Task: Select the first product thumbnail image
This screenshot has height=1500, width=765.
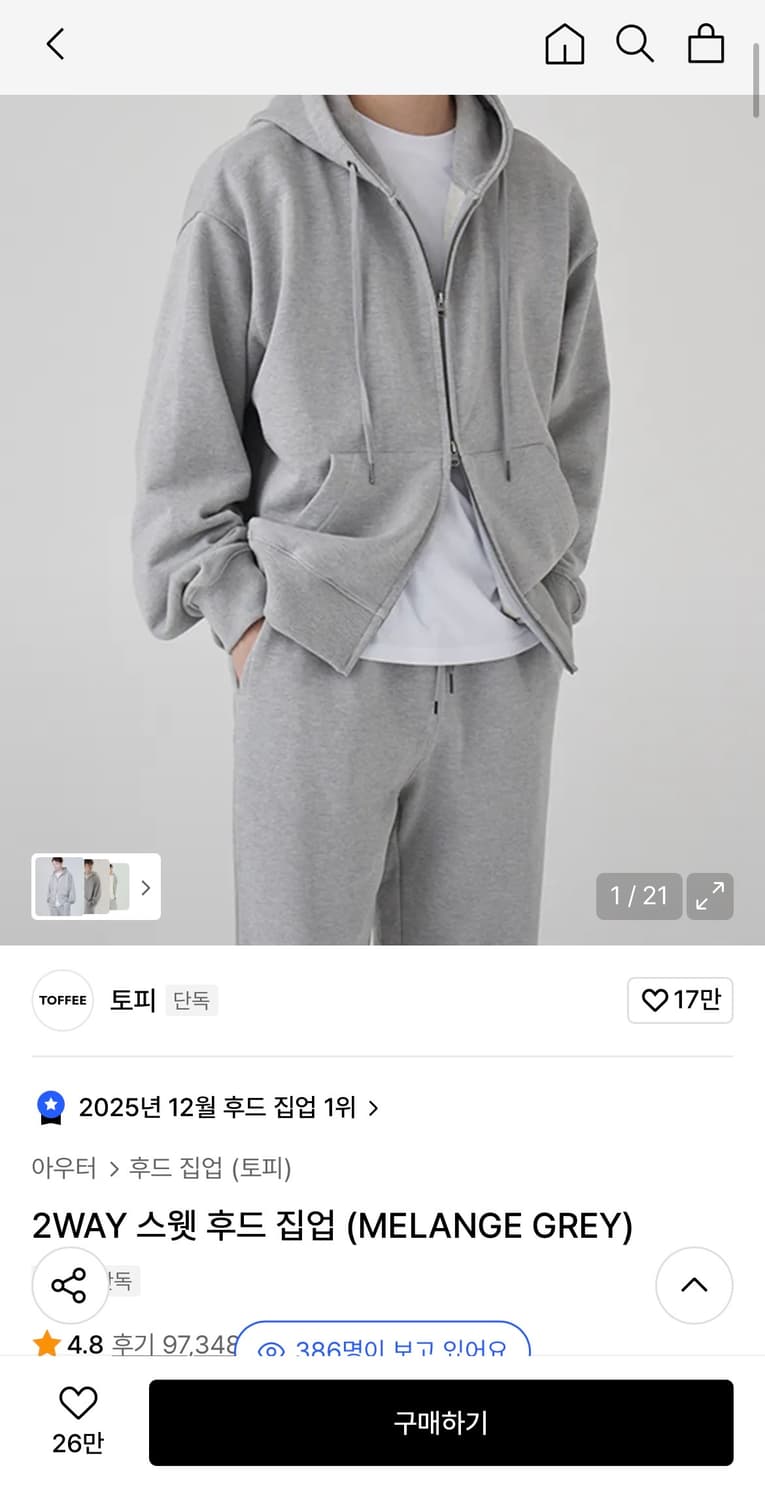Action: tap(56, 888)
